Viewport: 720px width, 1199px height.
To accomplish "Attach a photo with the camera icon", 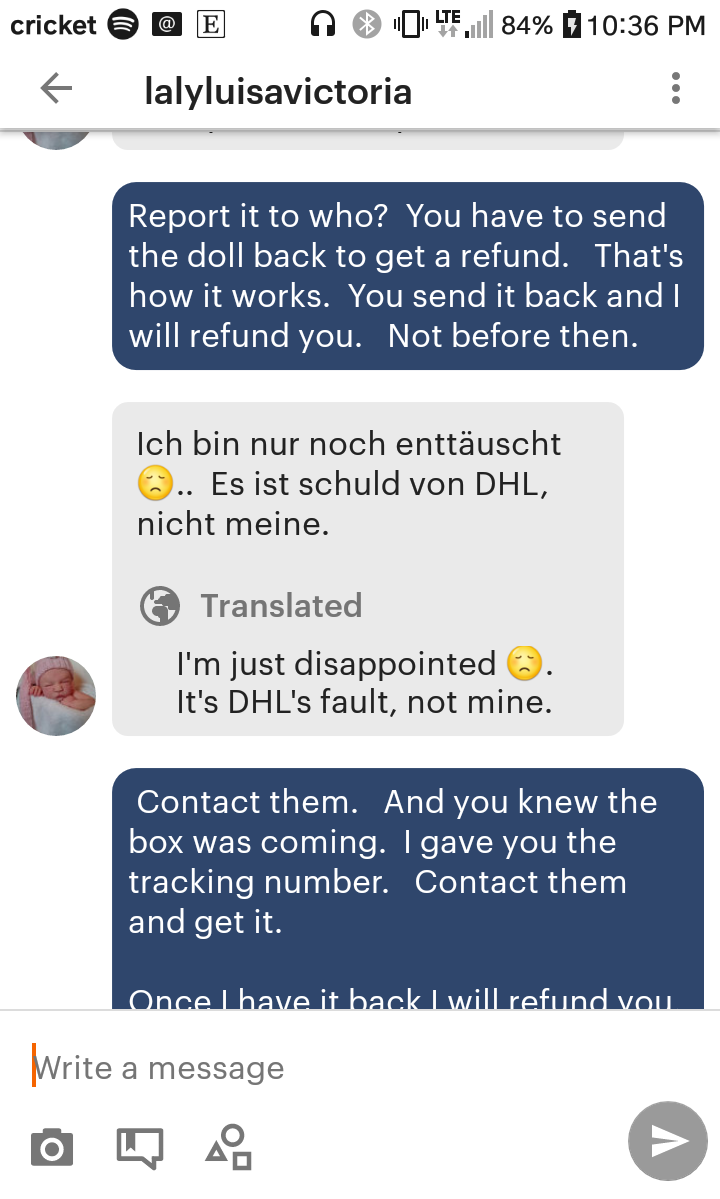I will (52, 1147).
